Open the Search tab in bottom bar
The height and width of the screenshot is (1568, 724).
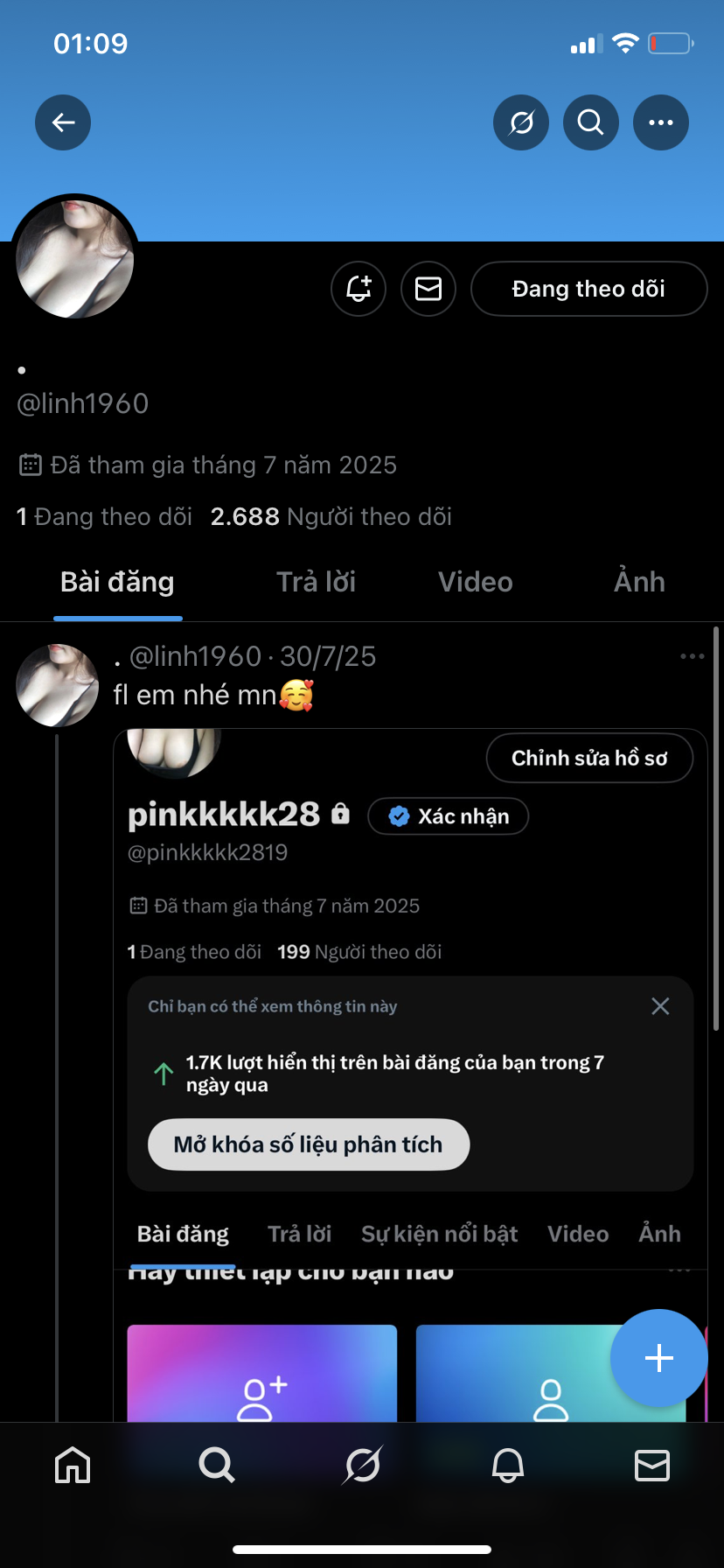click(x=217, y=1465)
